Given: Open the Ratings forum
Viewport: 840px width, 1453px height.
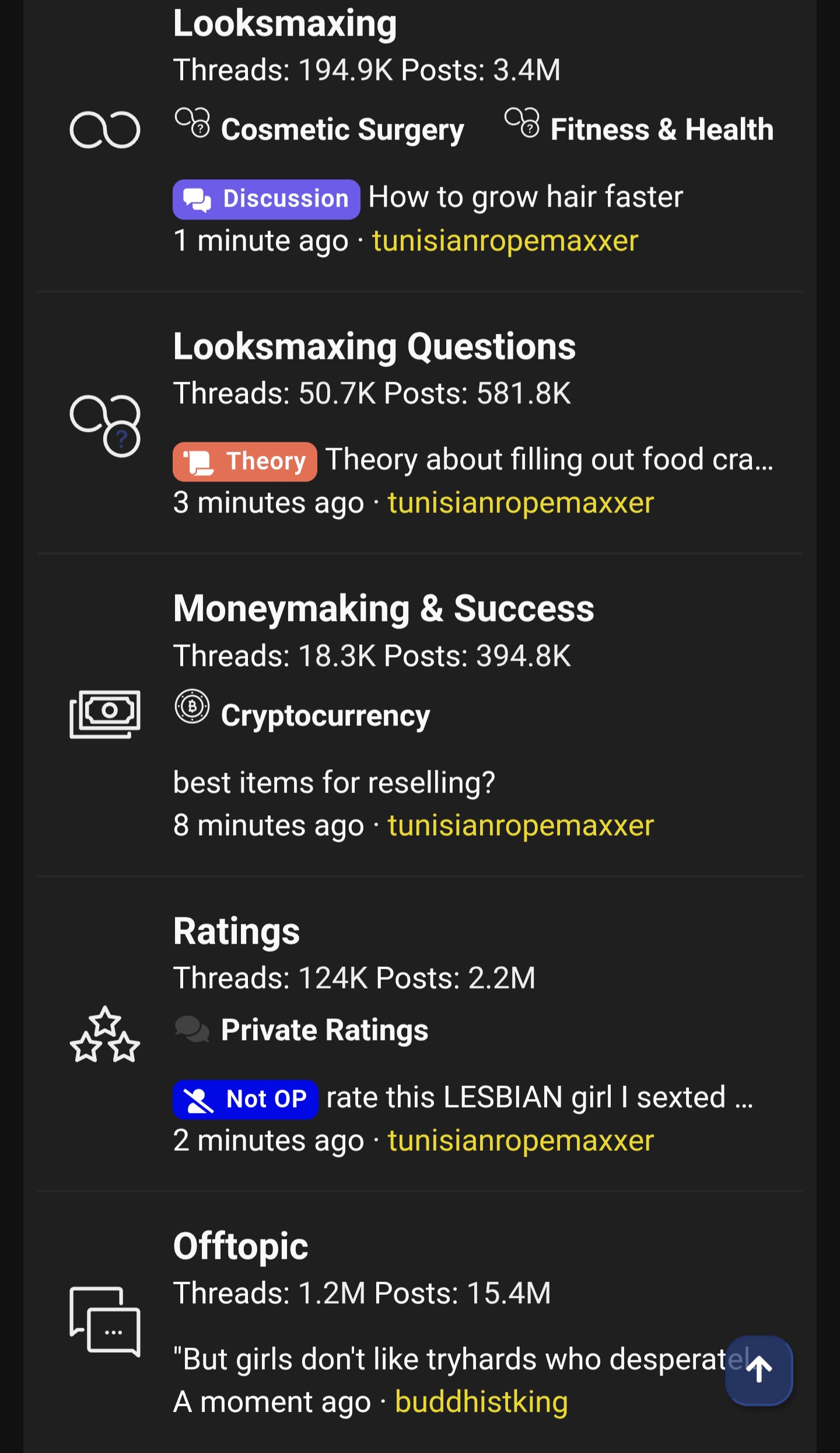Looking at the screenshot, I should (236, 931).
